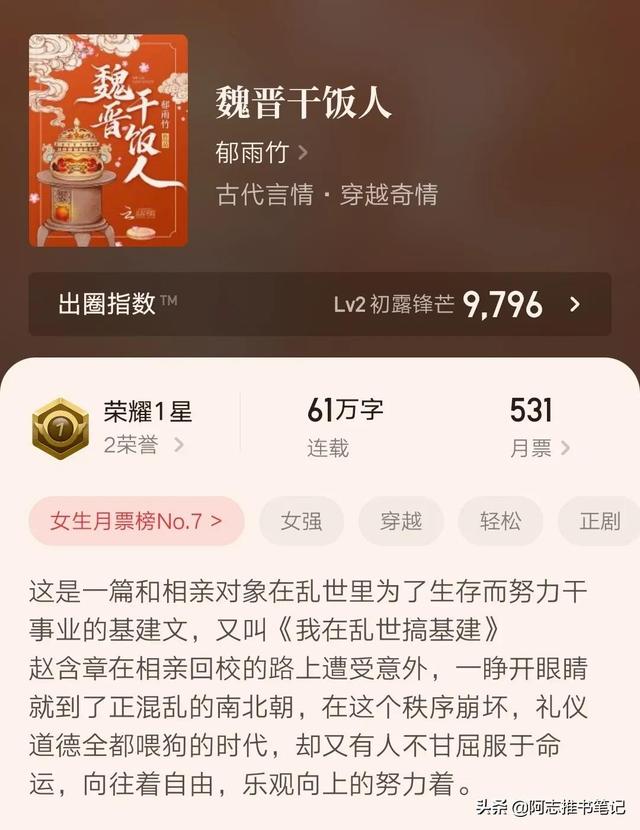The image size is (640, 830).
Task: Open the 出圈指数 details row
Action: pyautogui.click(x=319, y=304)
